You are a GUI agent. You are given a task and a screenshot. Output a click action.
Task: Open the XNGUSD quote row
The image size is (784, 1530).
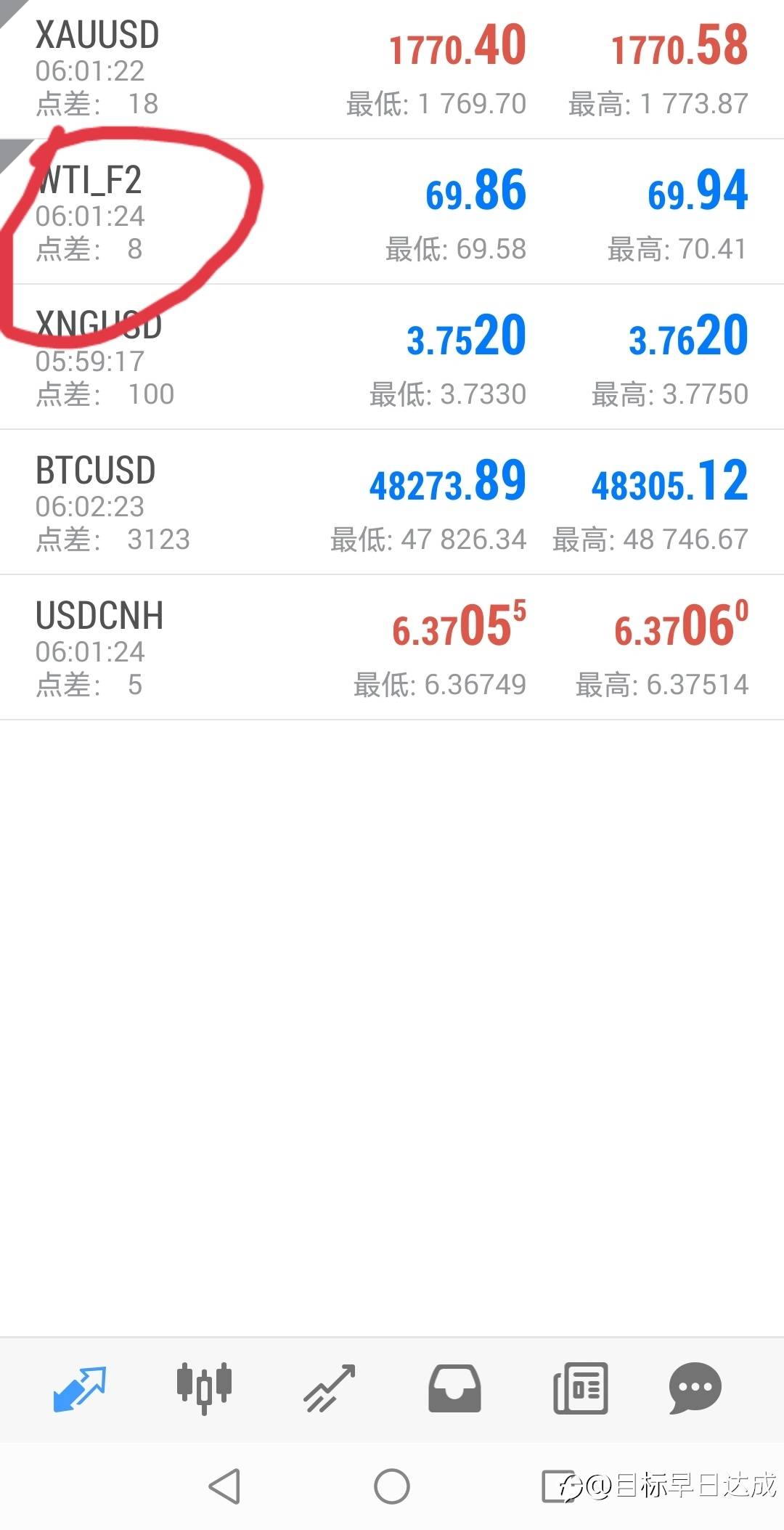tap(392, 357)
